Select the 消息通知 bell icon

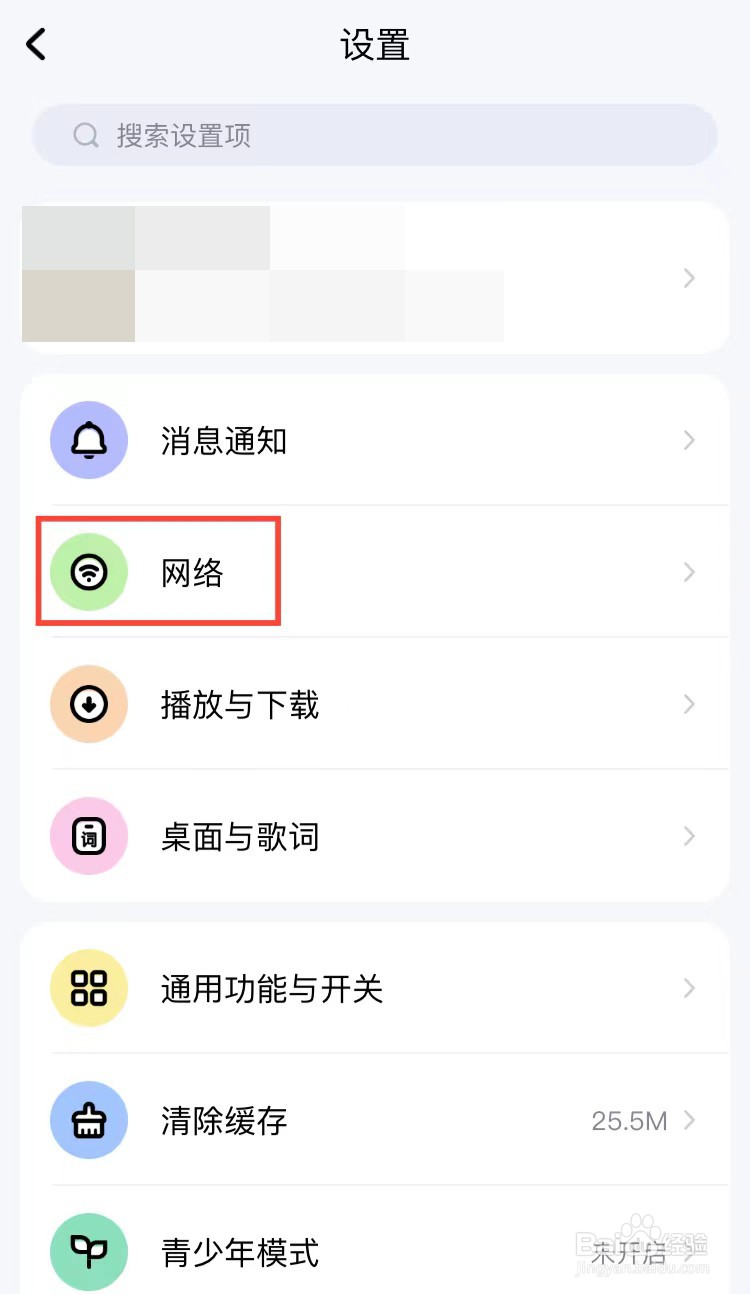89,440
